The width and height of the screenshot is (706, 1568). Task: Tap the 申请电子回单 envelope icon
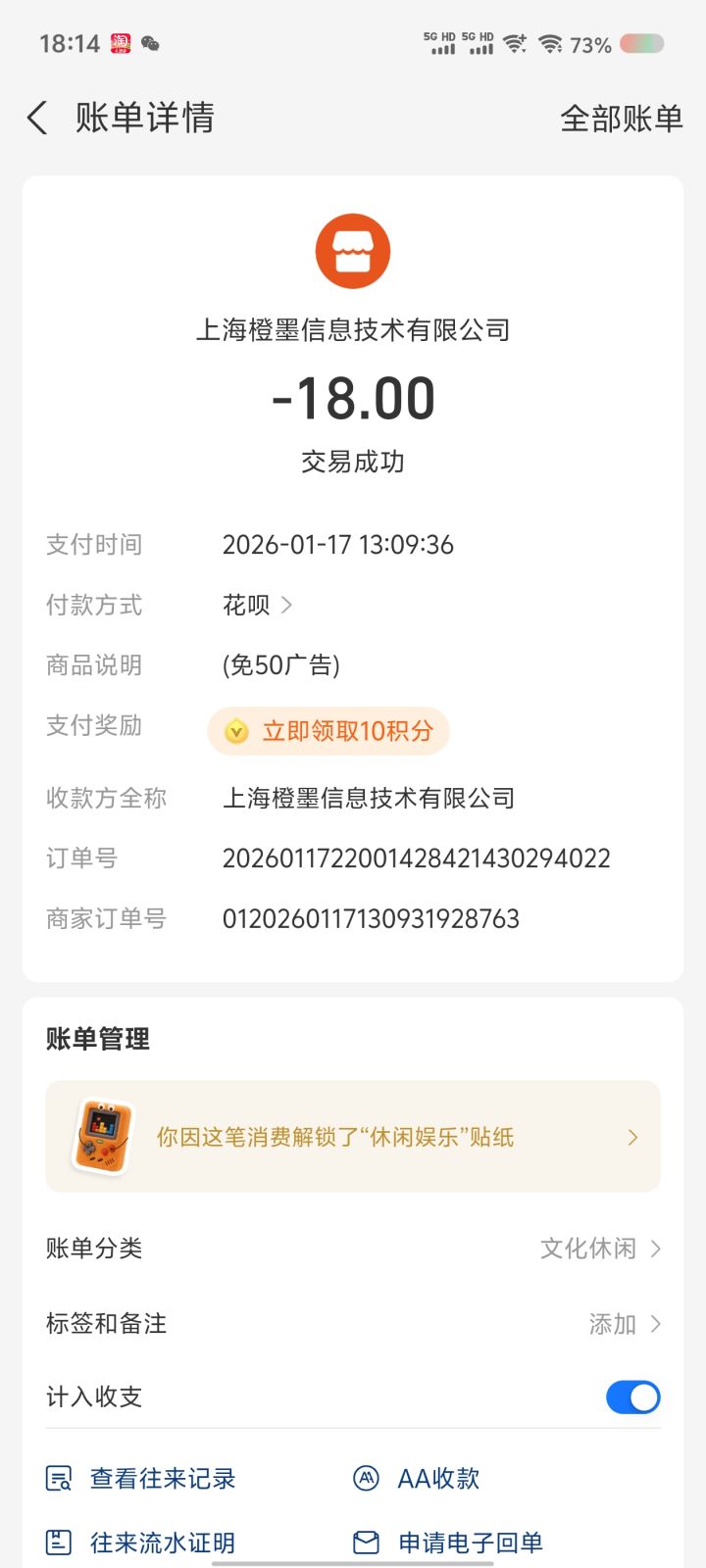coord(368,1542)
